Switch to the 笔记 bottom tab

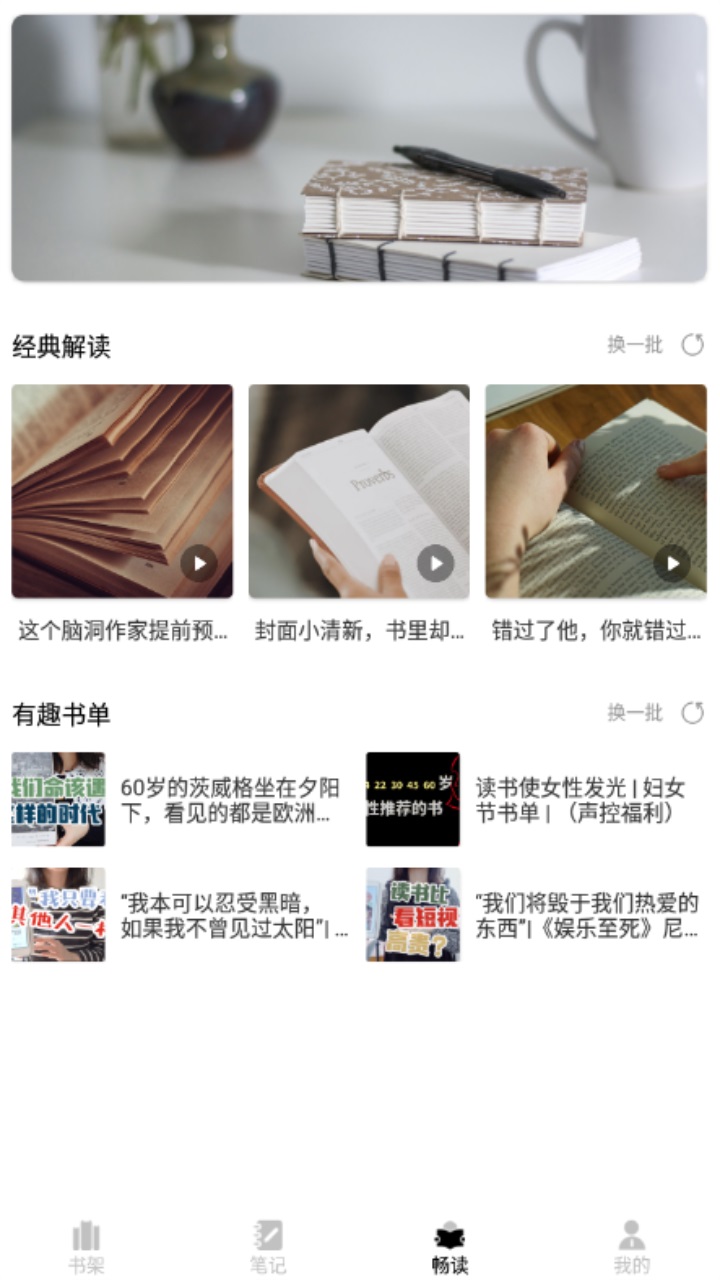point(266,1240)
